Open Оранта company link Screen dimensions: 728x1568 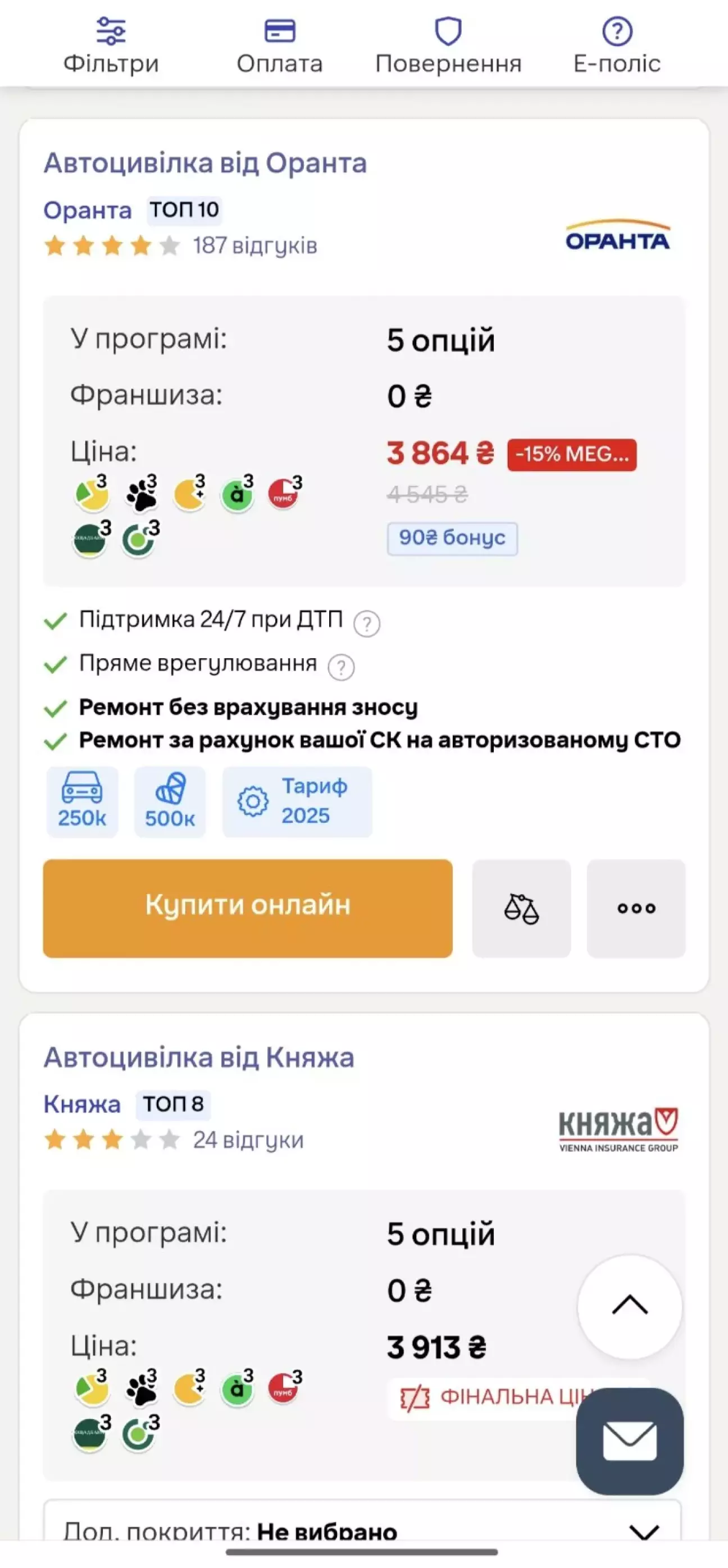88,211
